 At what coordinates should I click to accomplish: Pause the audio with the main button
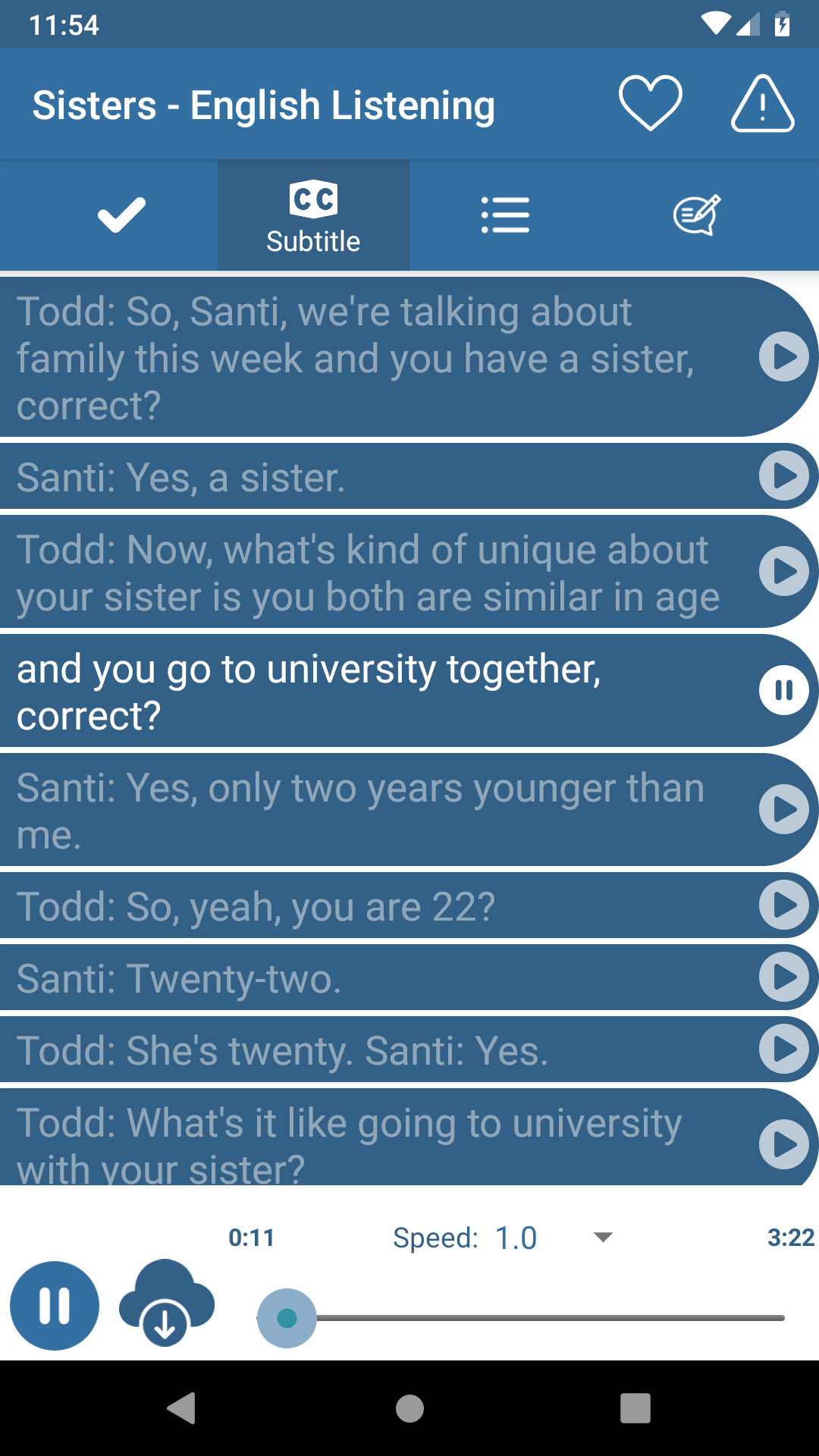55,1305
